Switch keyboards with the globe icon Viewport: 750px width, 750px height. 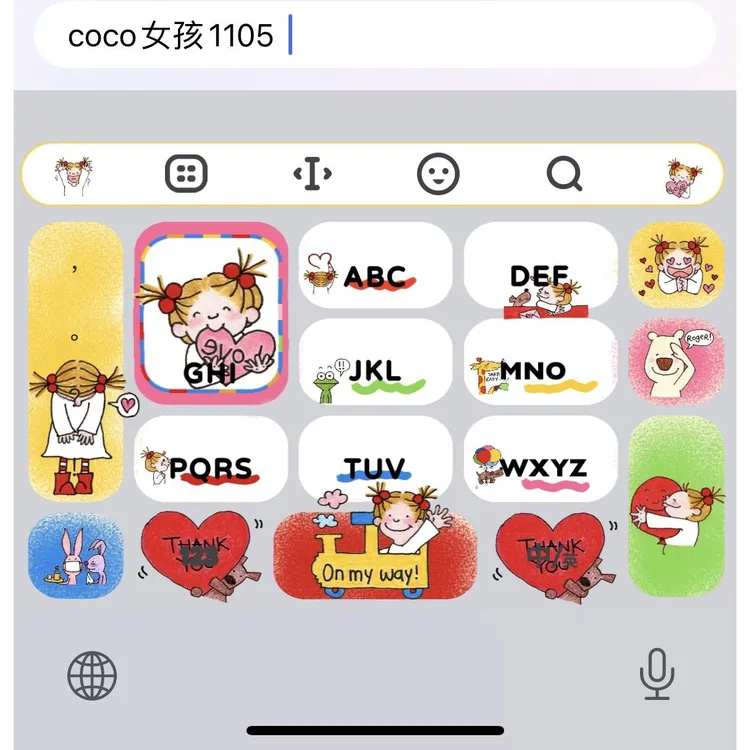(92, 675)
